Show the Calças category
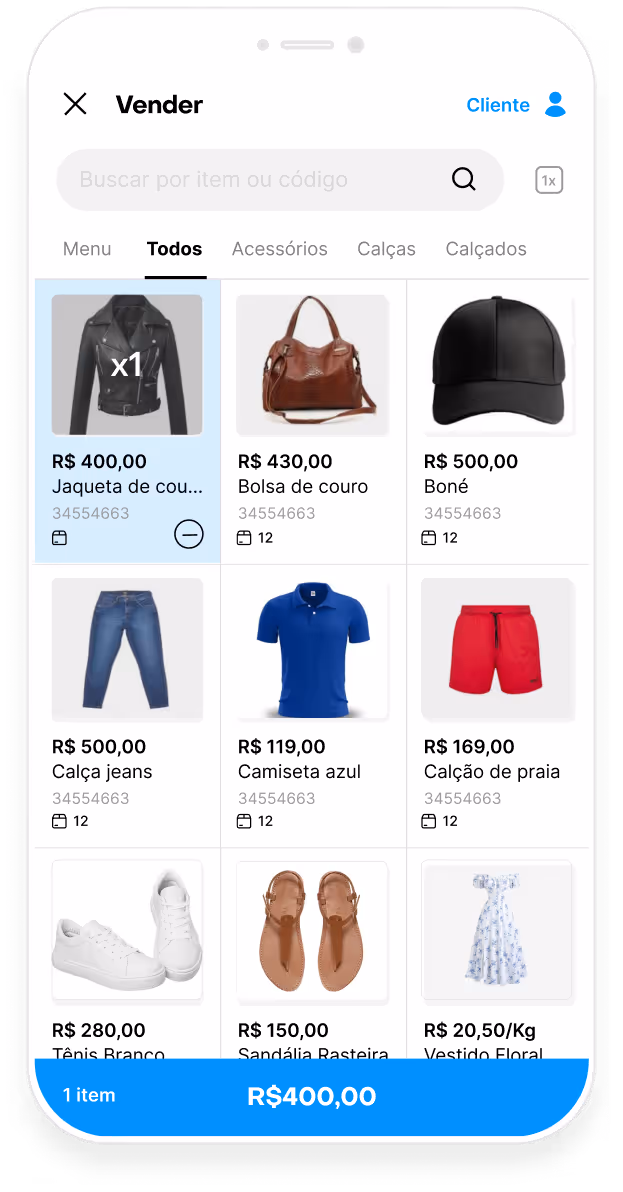Screen dimensions: 623x1192 click(x=386, y=249)
